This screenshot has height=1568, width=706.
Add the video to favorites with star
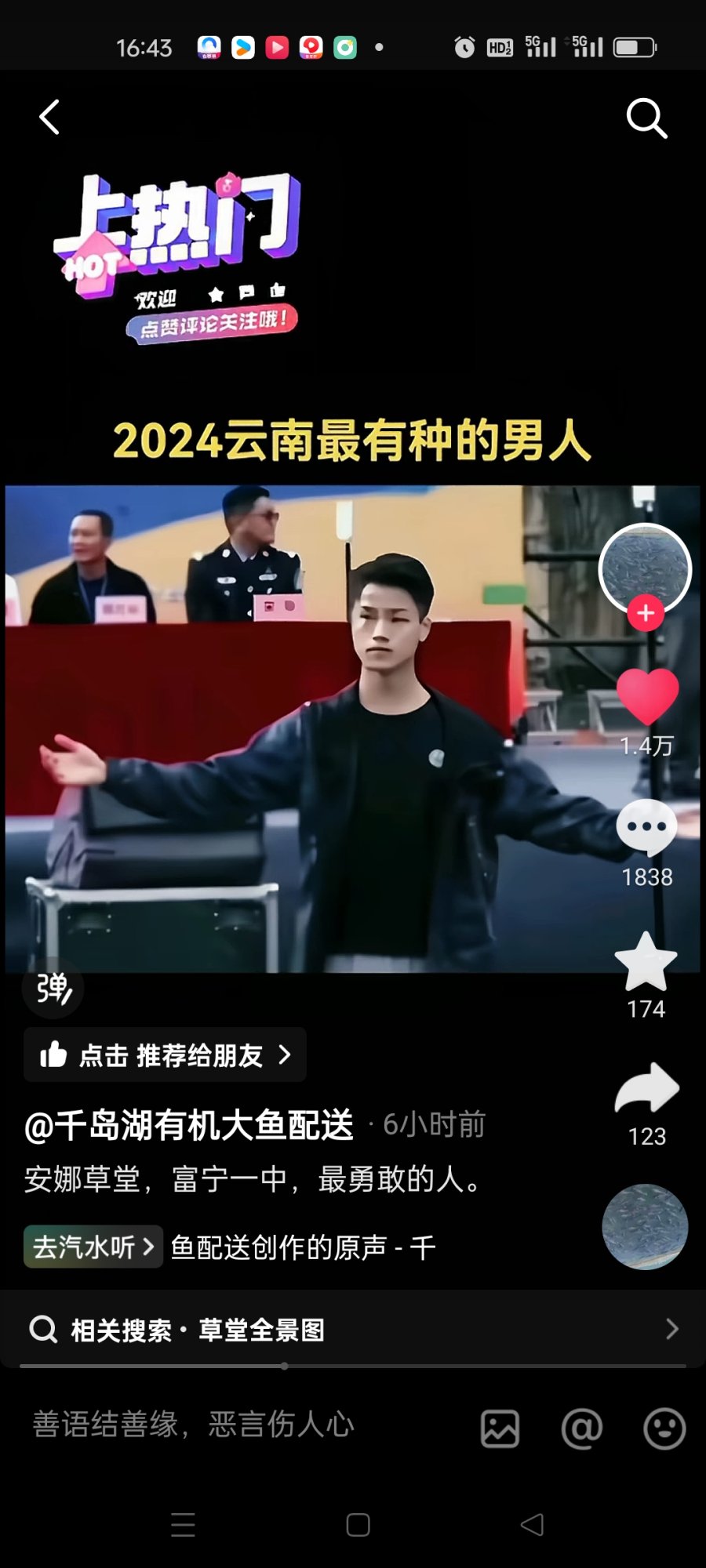pyautogui.click(x=646, y=963)
